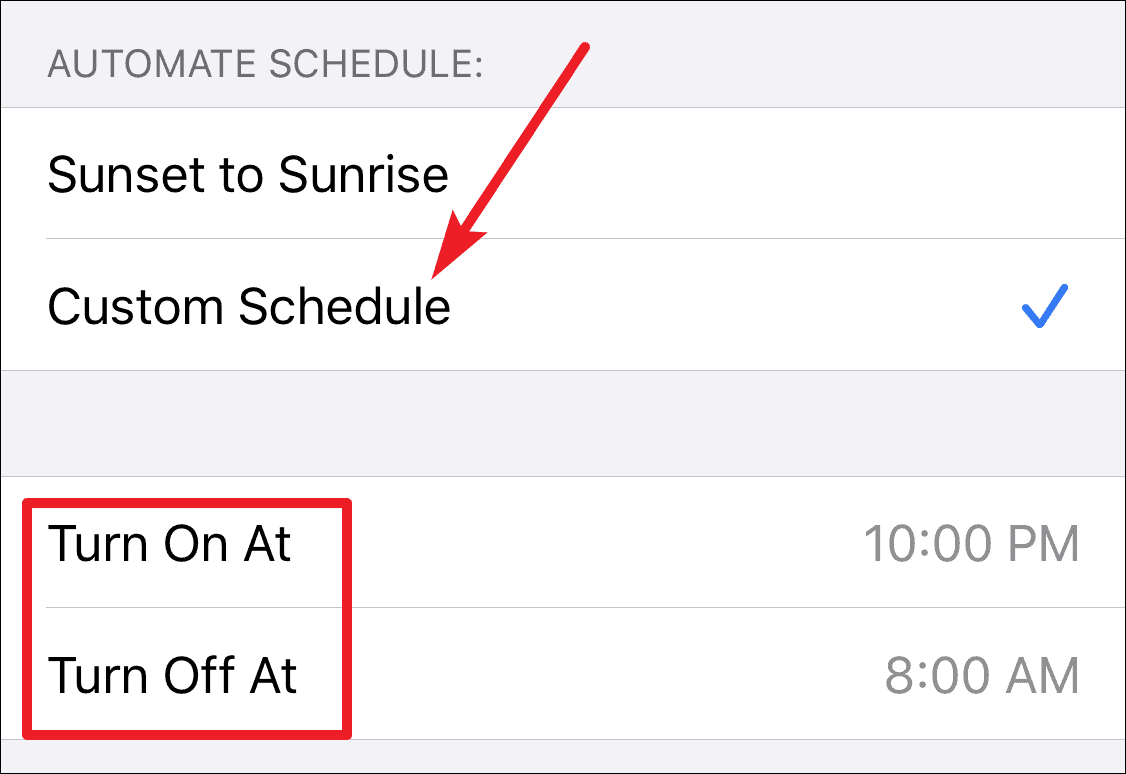Choose Custom Schedule
This screenshot has width=1126, height=774.
[250, 307]
